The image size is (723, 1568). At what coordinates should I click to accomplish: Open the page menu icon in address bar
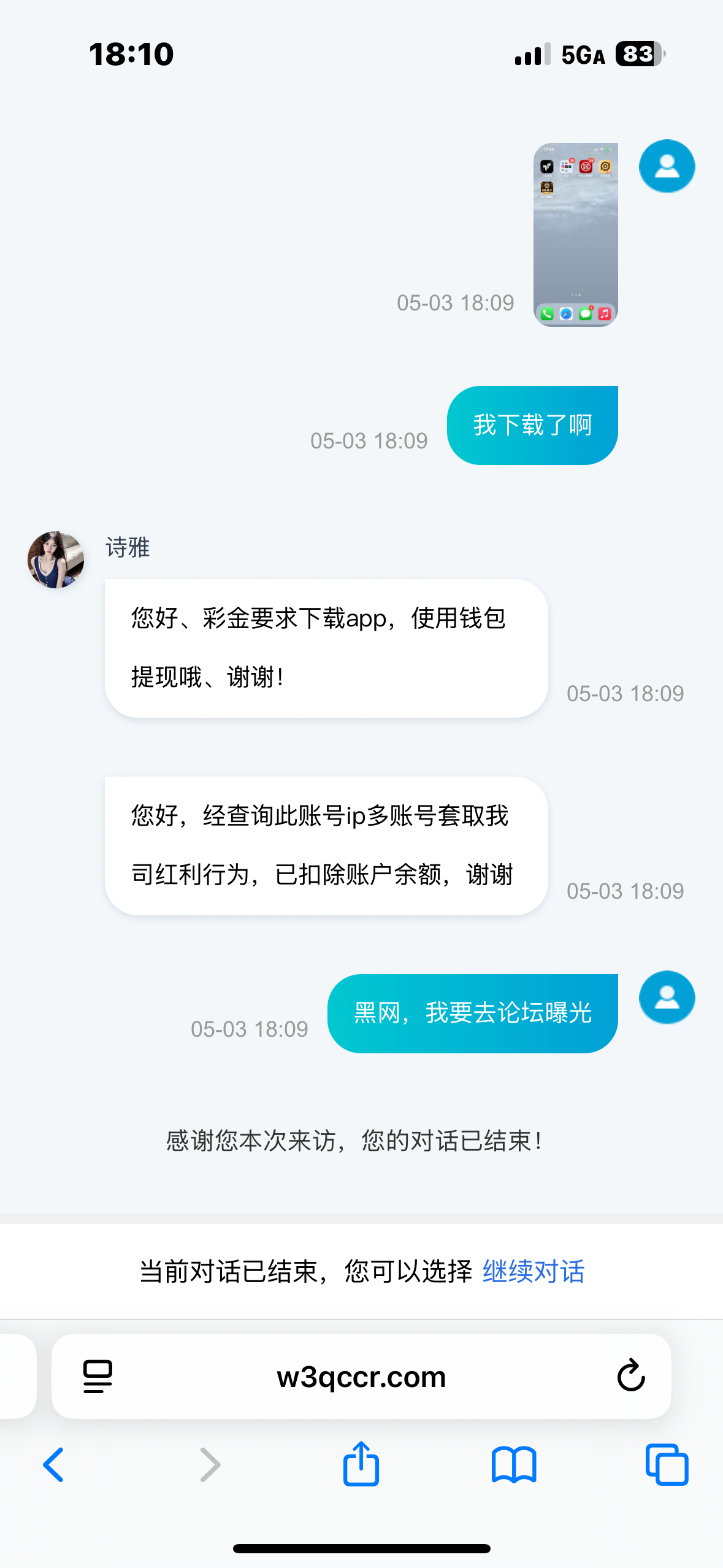(98, 1377)
